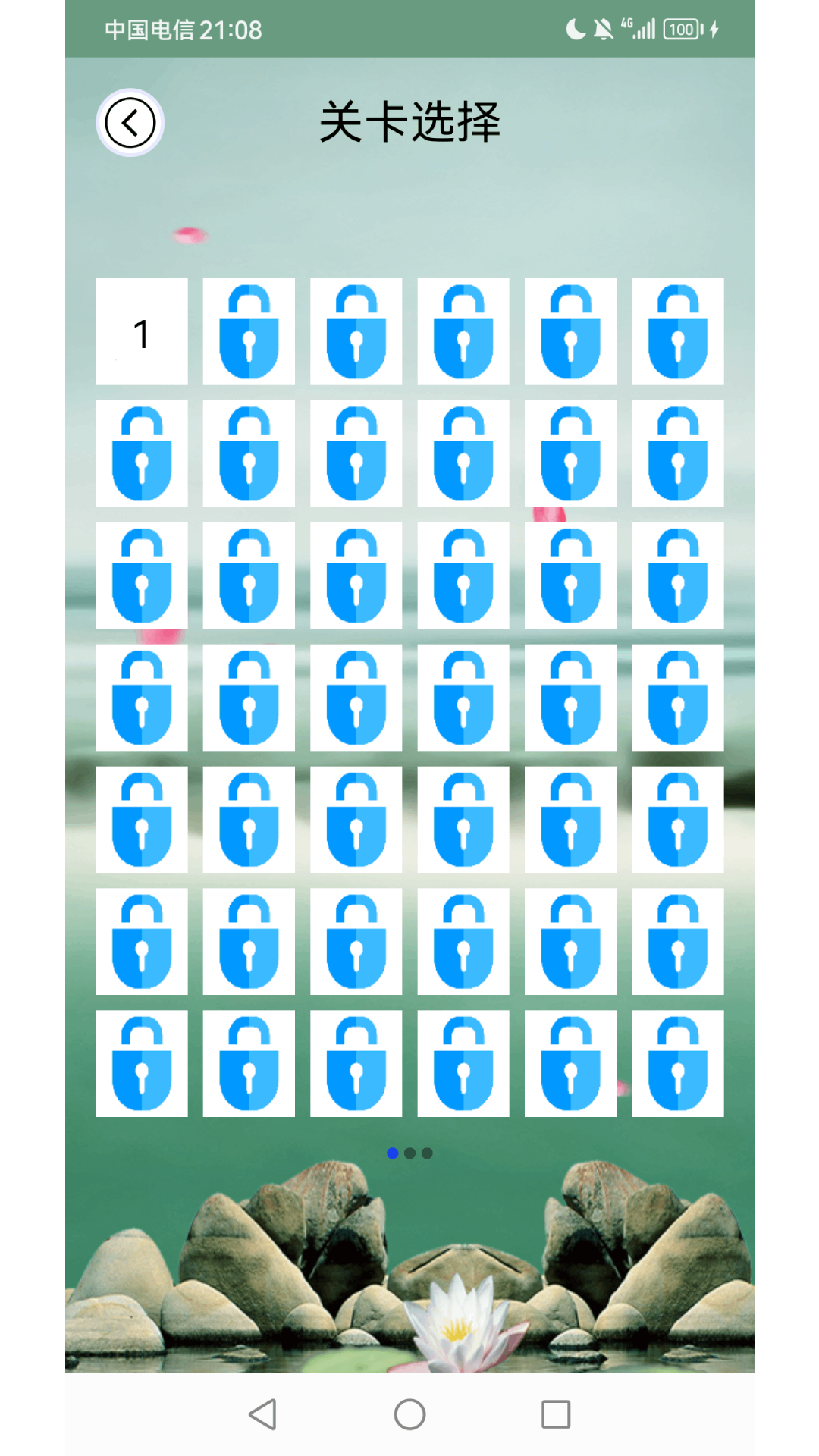The width and height of the screenshot is (819, 1456).
Task: Tap the system home button
Action: [x=409, y=1414]
